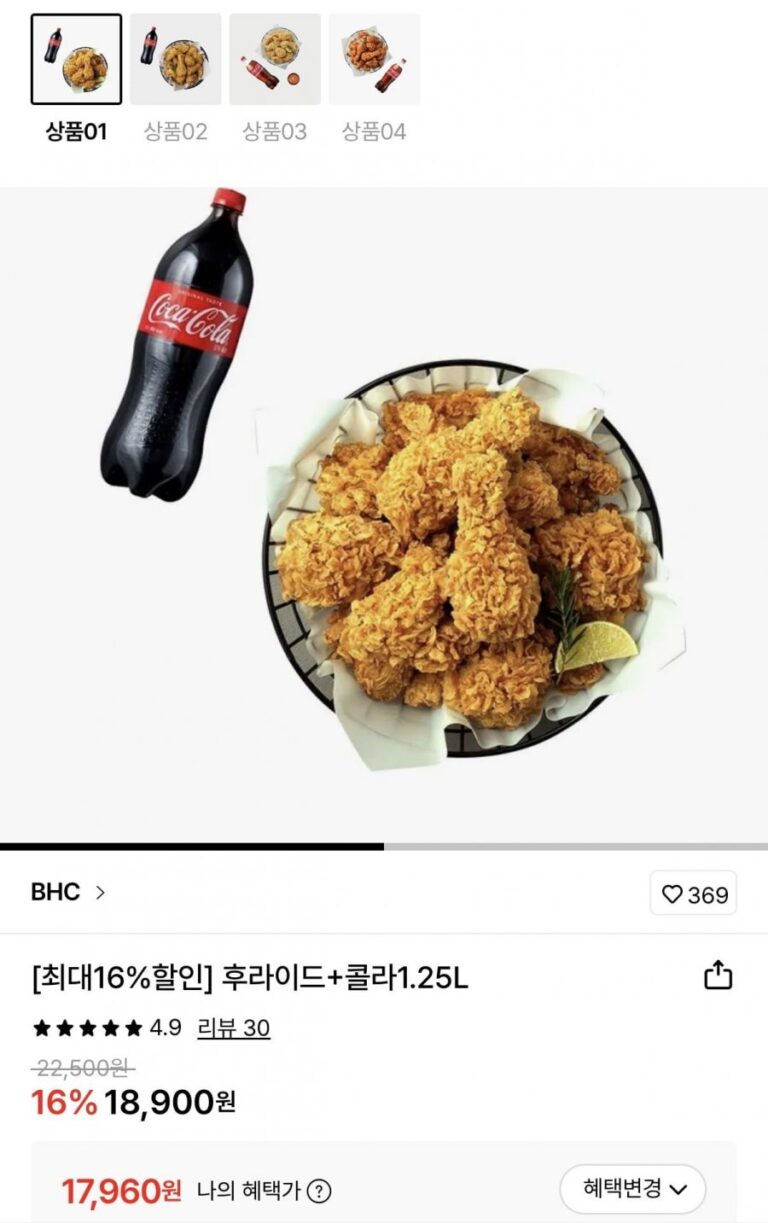The image size is (768, 1223).
Task: Open the BHC brand page
Action: 68,892
